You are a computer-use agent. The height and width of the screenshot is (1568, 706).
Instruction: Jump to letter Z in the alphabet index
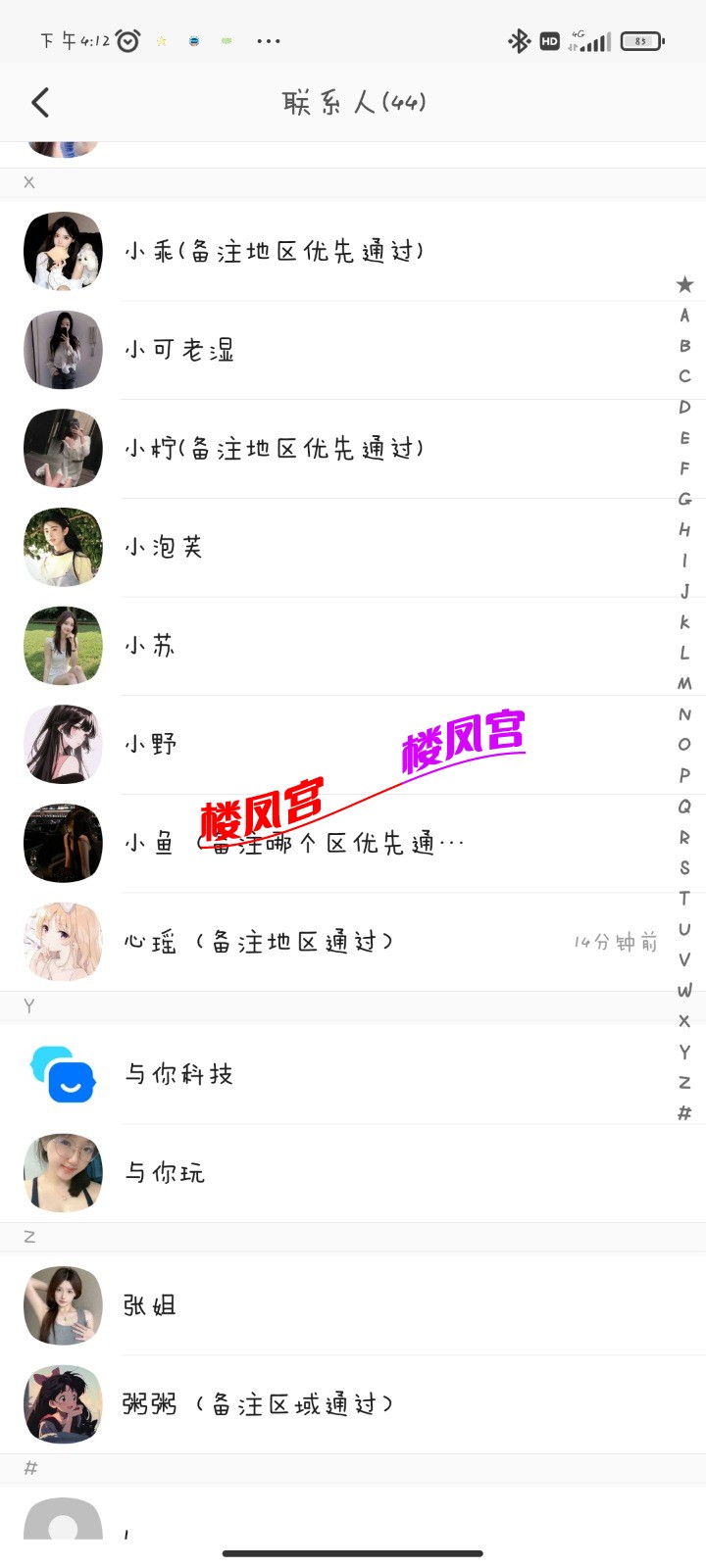(684, 1082)
